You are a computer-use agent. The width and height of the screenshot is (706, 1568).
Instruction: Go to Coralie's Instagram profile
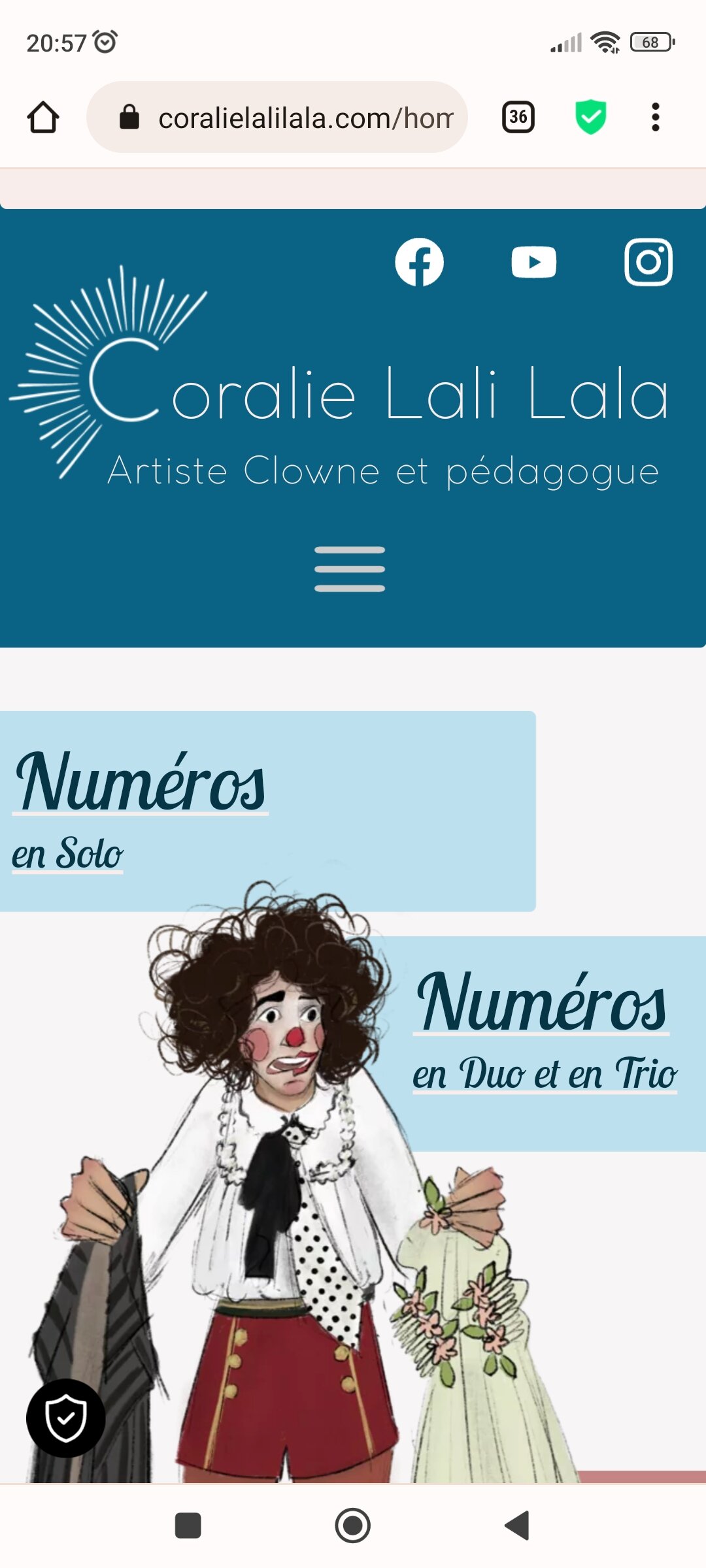(x=648, y=262)
